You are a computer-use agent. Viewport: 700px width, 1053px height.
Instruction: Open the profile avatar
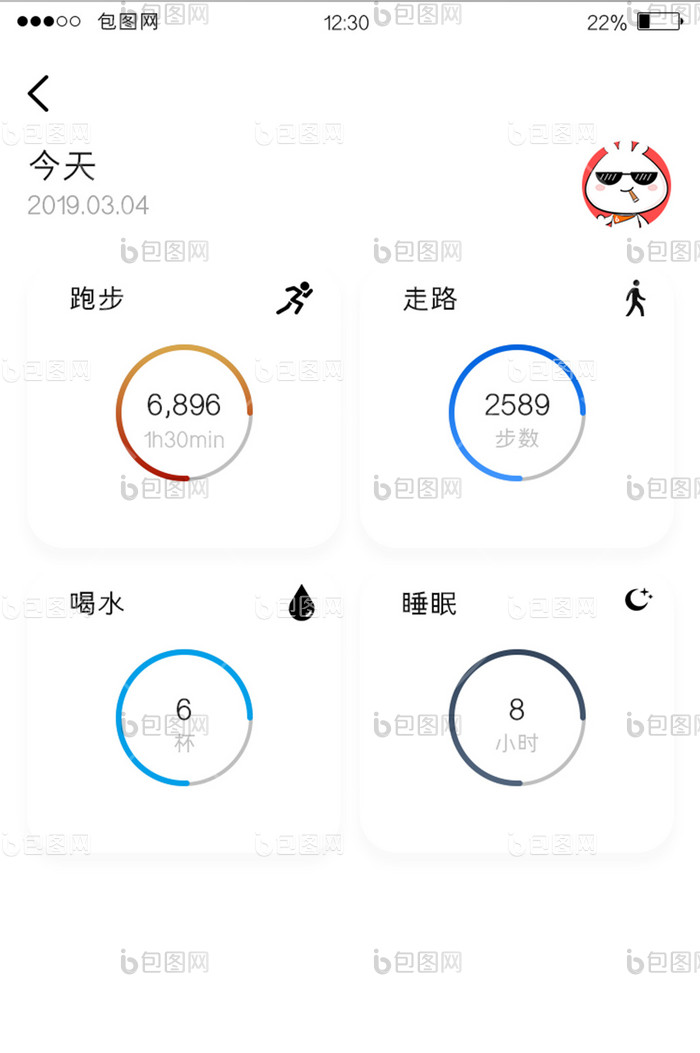tap(626, 185)
